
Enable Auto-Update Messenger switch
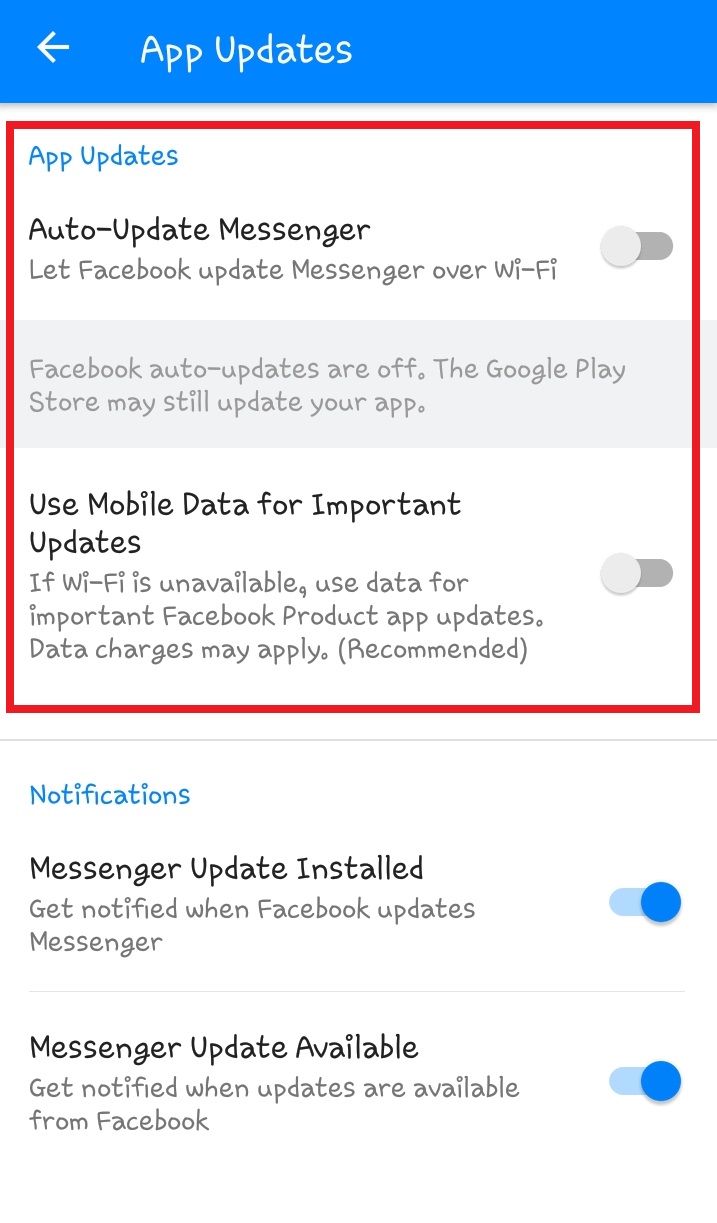(x=637, y=246)
